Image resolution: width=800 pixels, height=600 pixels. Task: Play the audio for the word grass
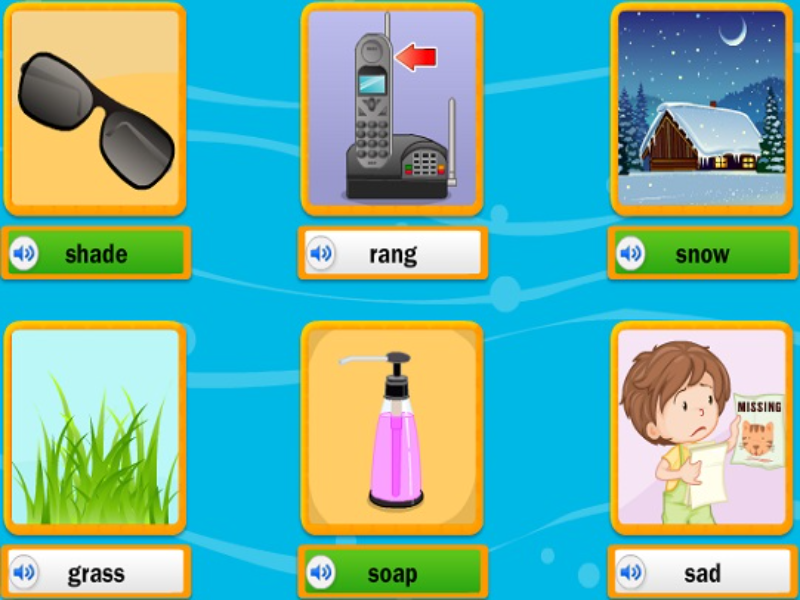coord(24,573)
